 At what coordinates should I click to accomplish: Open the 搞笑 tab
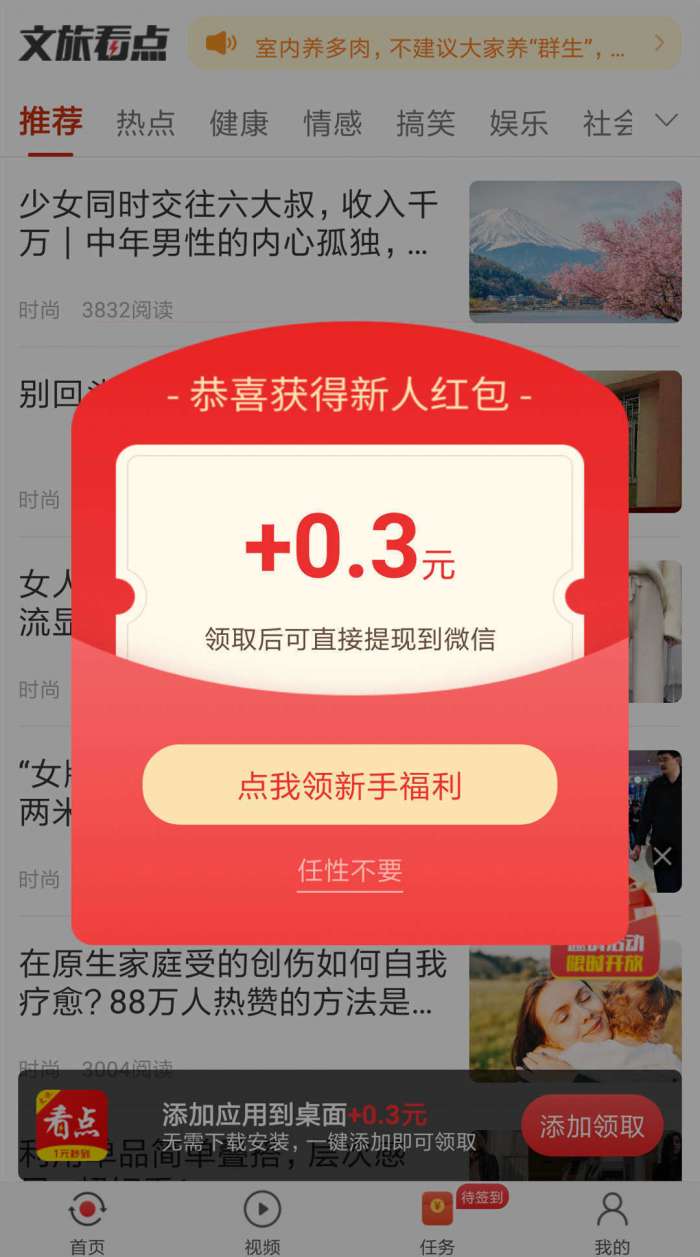click(x=426, y=123)
